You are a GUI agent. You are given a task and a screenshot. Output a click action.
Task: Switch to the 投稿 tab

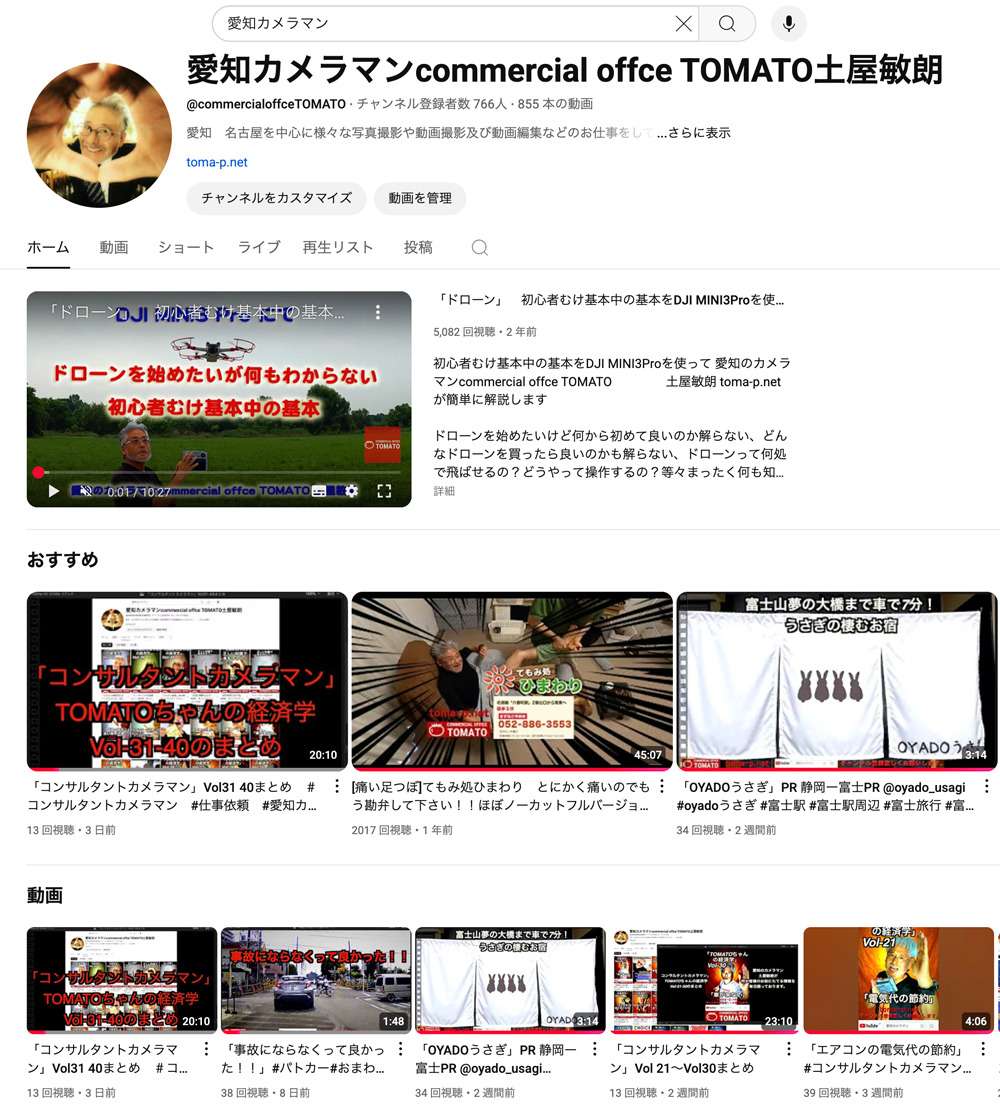(418, 247)
